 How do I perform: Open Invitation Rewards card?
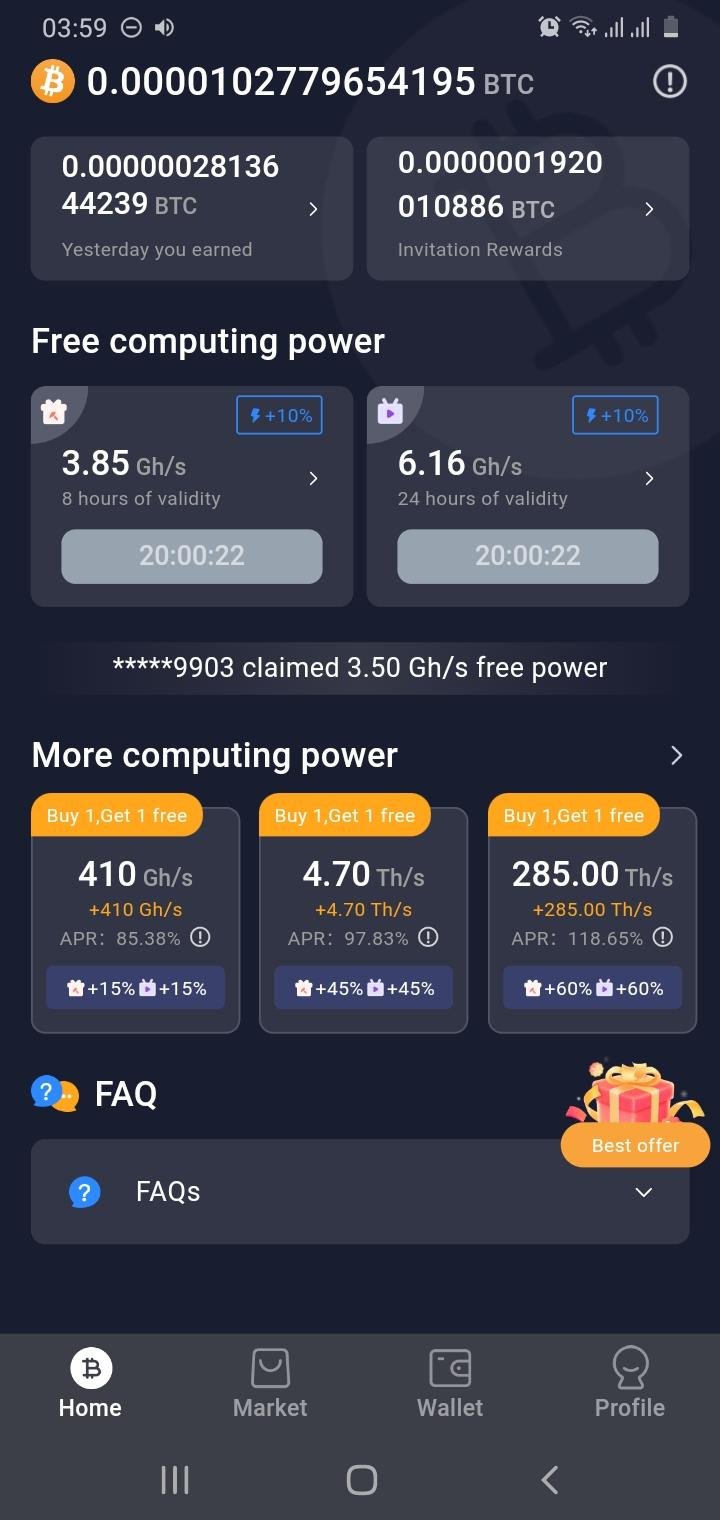coord(527,208)
